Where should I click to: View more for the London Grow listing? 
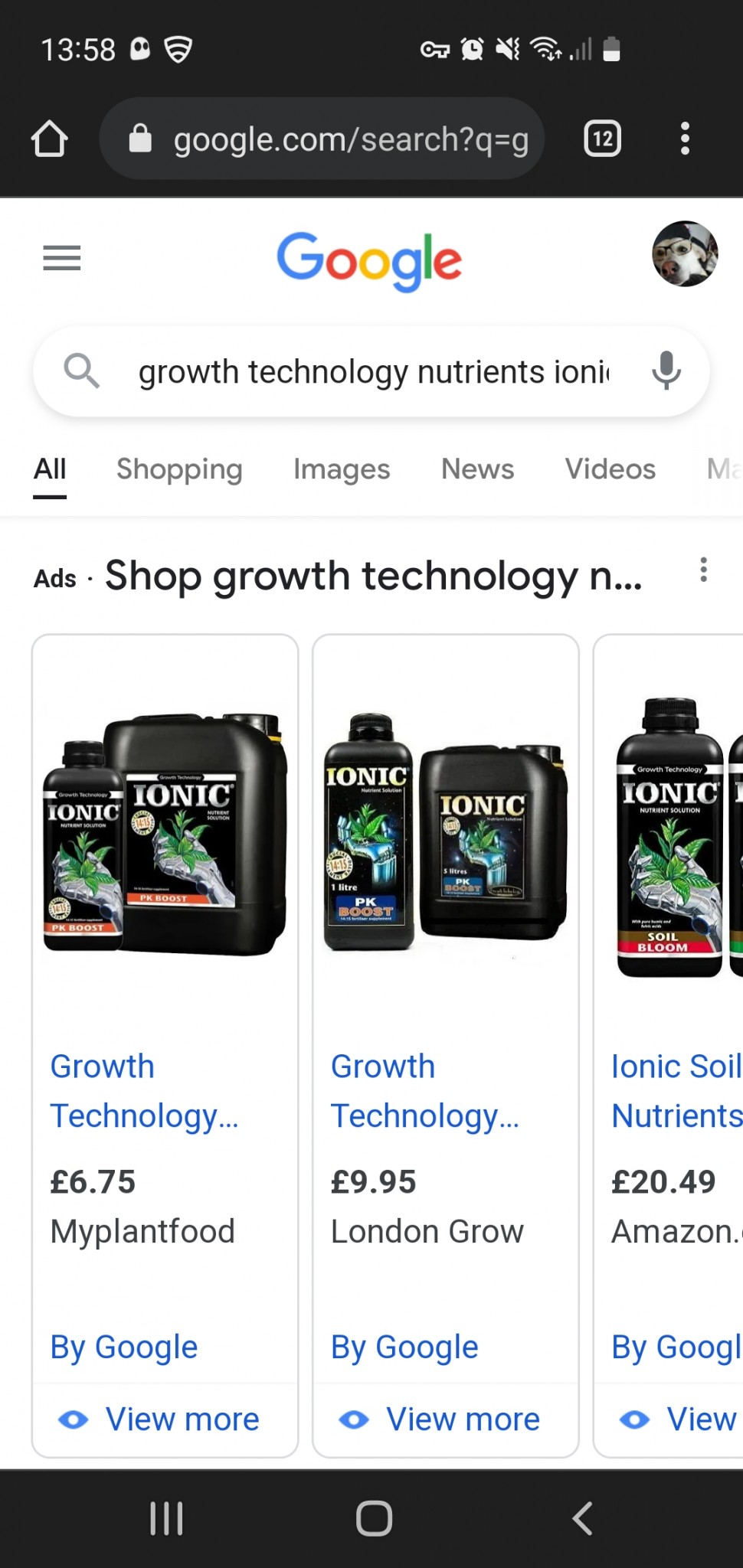(x=445, y=1419)
